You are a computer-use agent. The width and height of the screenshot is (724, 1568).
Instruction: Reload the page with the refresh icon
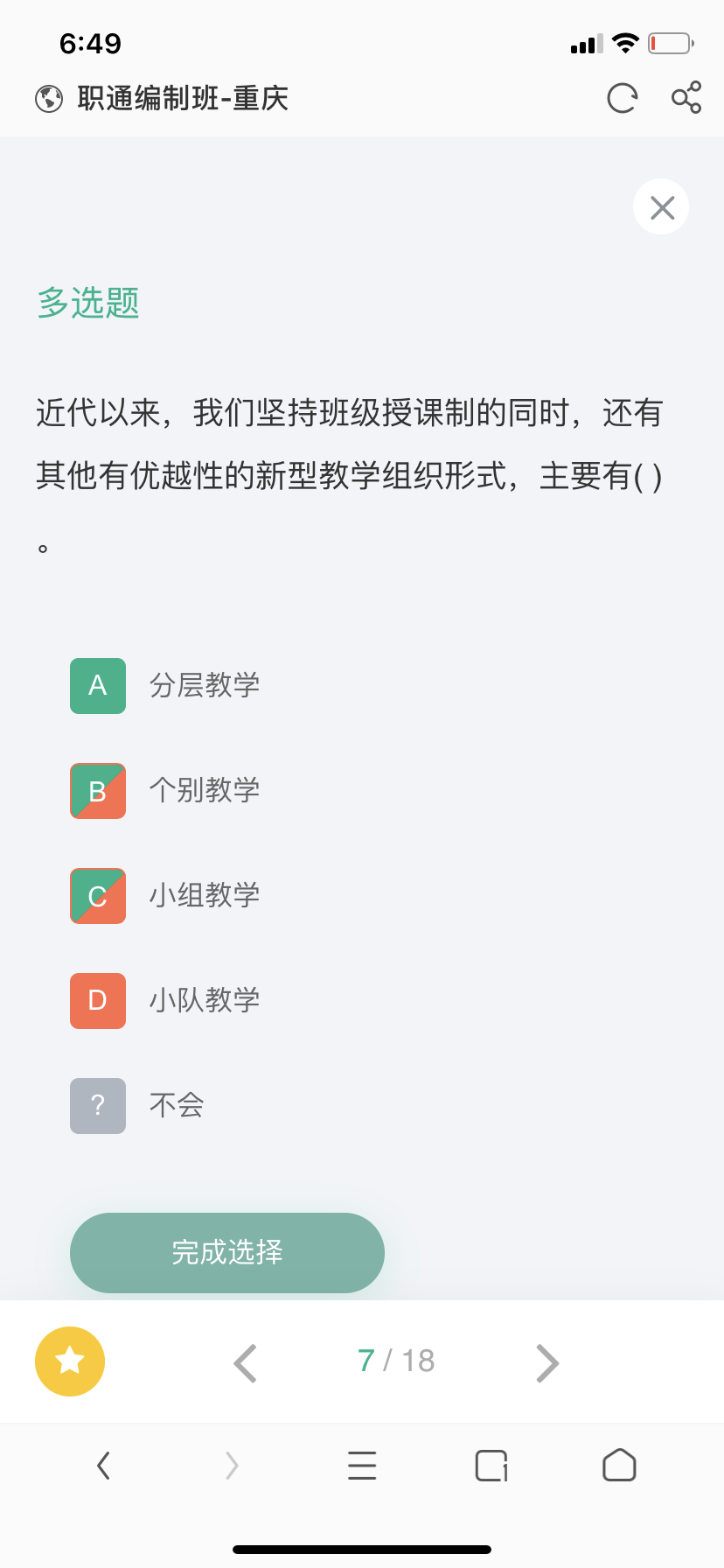(x=622, y=98)
